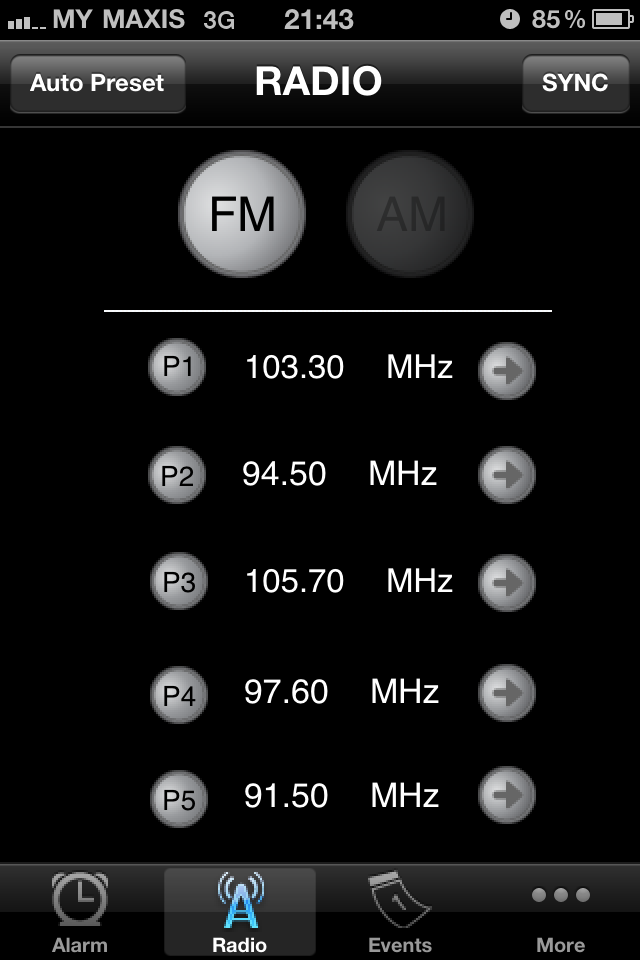Tap the arrow beside 97.60 MHz
The height and width of the screenshot is (960, 640).
click(x=507, y=692)
